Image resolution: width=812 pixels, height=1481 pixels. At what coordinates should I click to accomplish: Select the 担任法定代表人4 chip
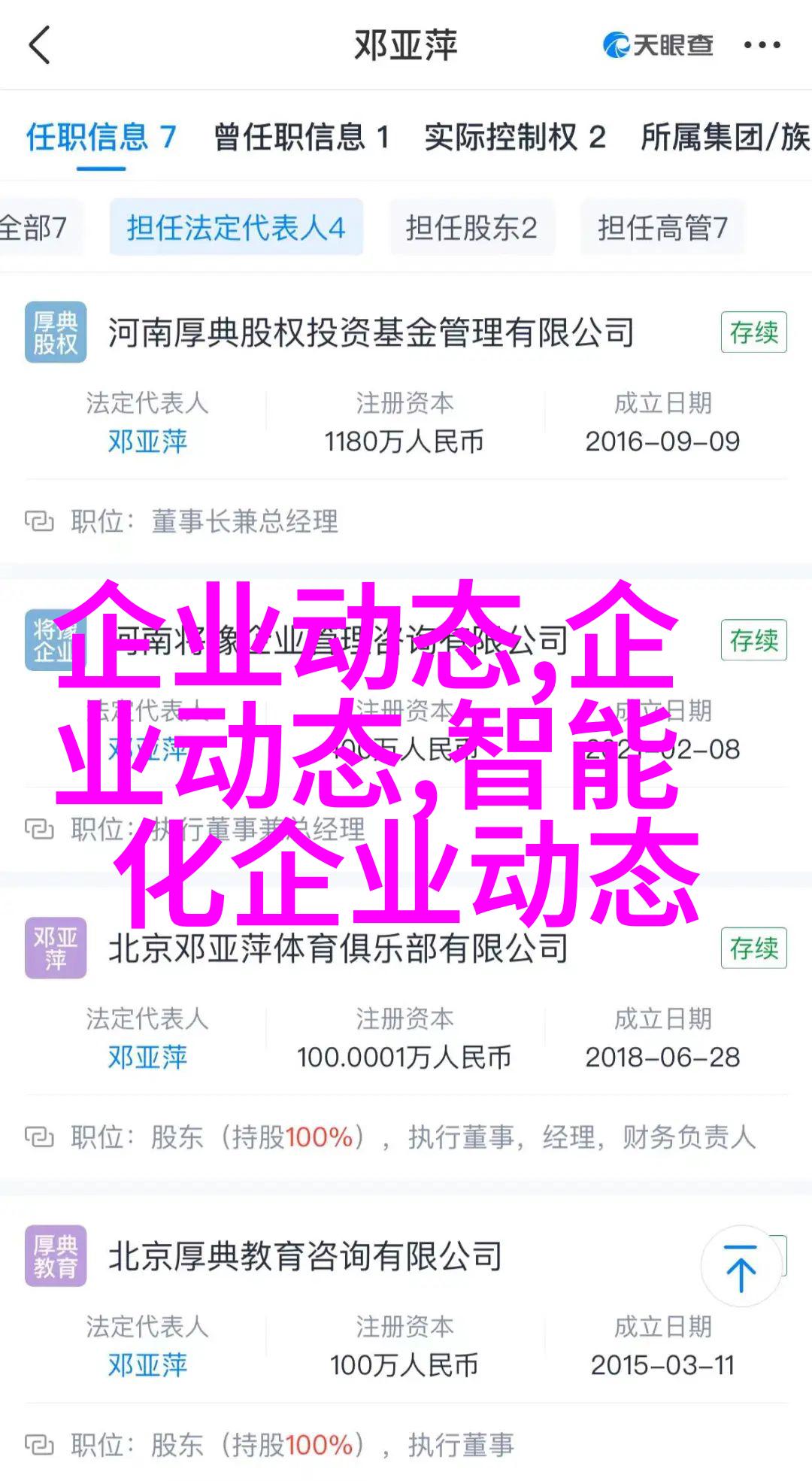click(x=236, y=227)
